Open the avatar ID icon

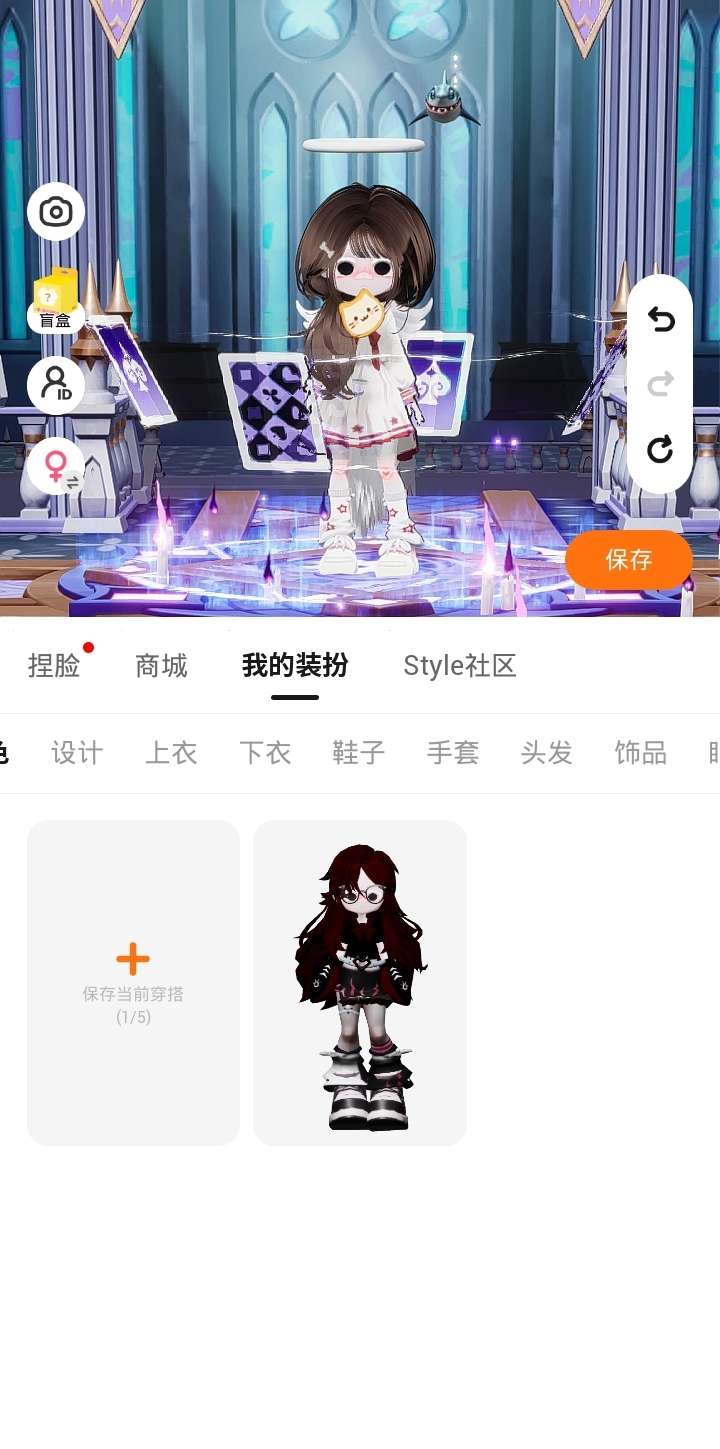[56, 385]
